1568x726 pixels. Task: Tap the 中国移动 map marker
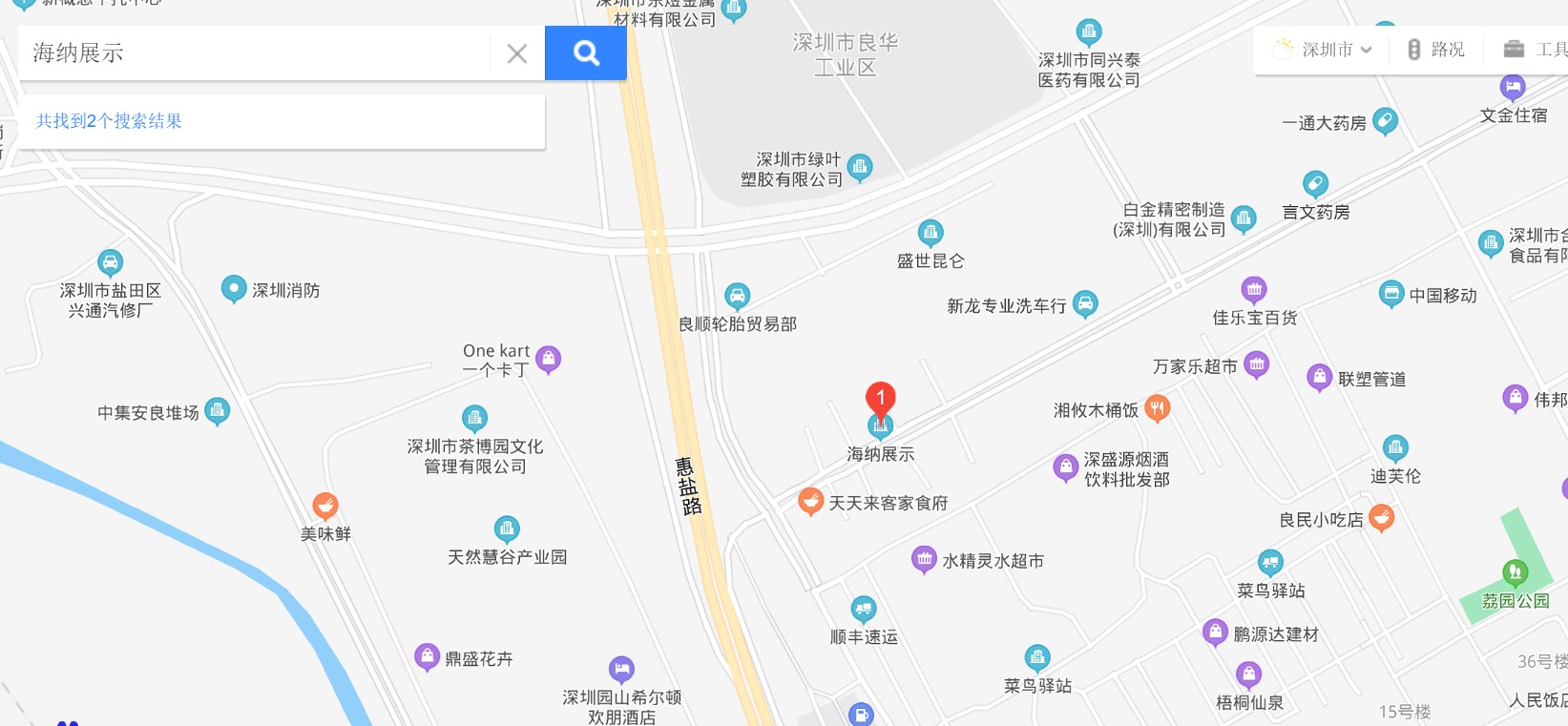pyautogui.click(x=1391, y=294)
